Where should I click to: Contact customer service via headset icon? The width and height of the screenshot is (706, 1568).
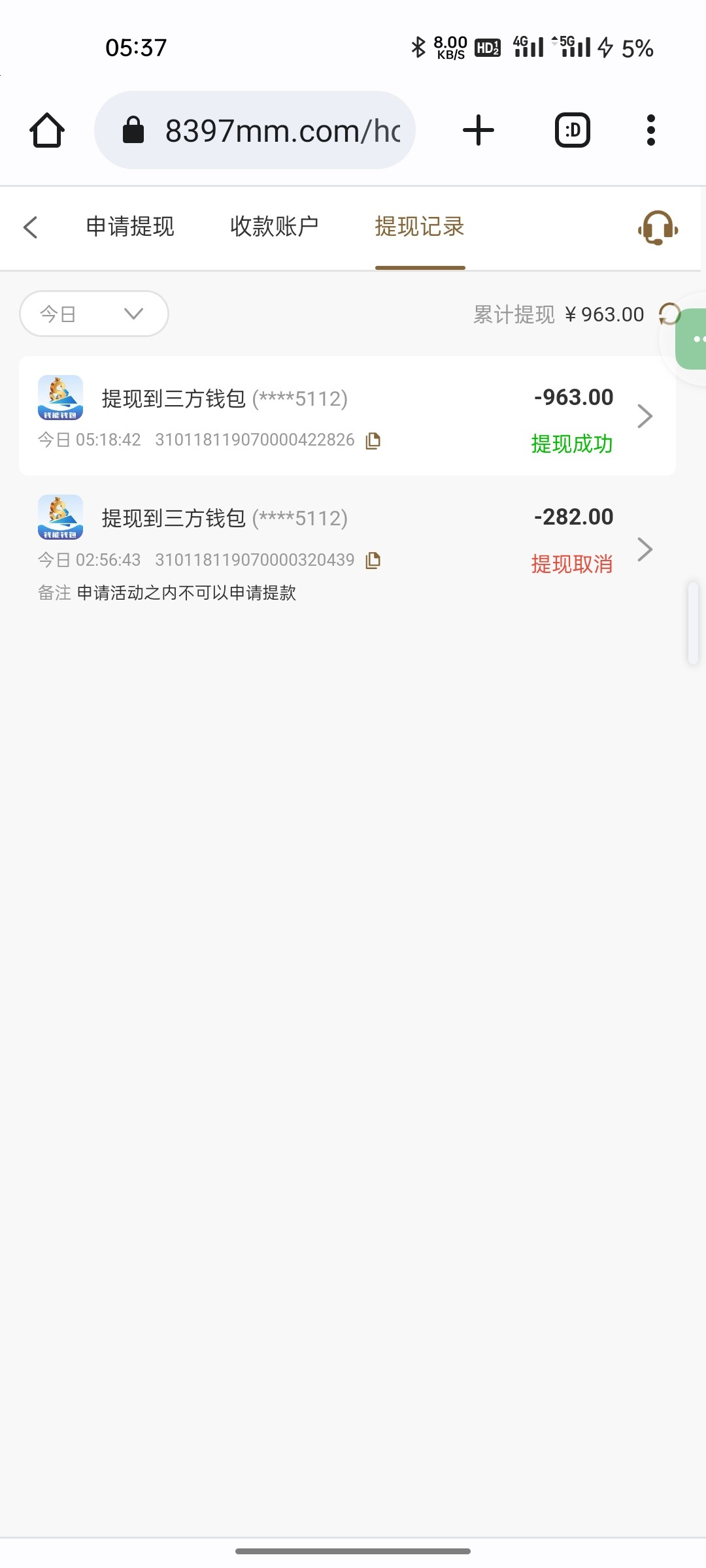[x=658, y=227]
